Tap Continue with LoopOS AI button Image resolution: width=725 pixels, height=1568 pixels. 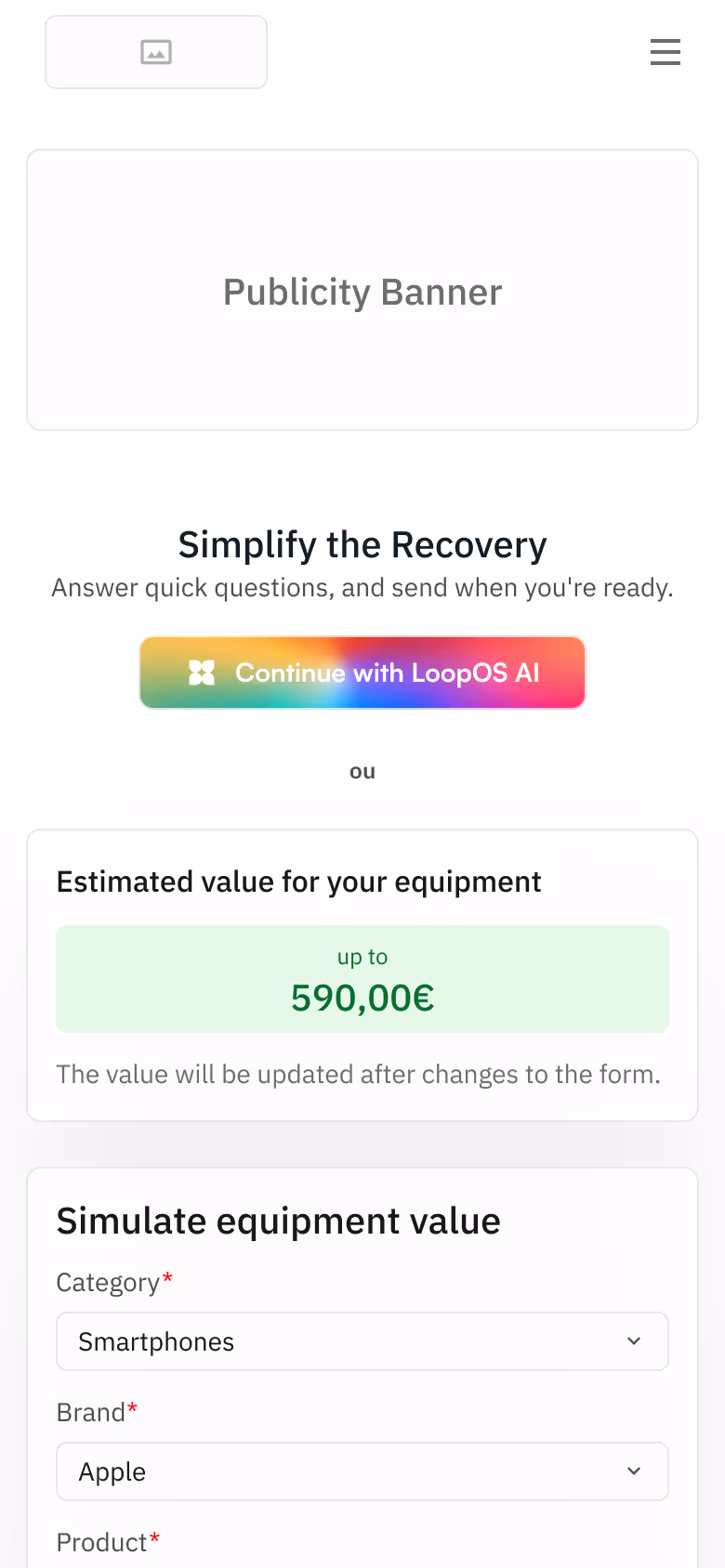click(362, 673)
